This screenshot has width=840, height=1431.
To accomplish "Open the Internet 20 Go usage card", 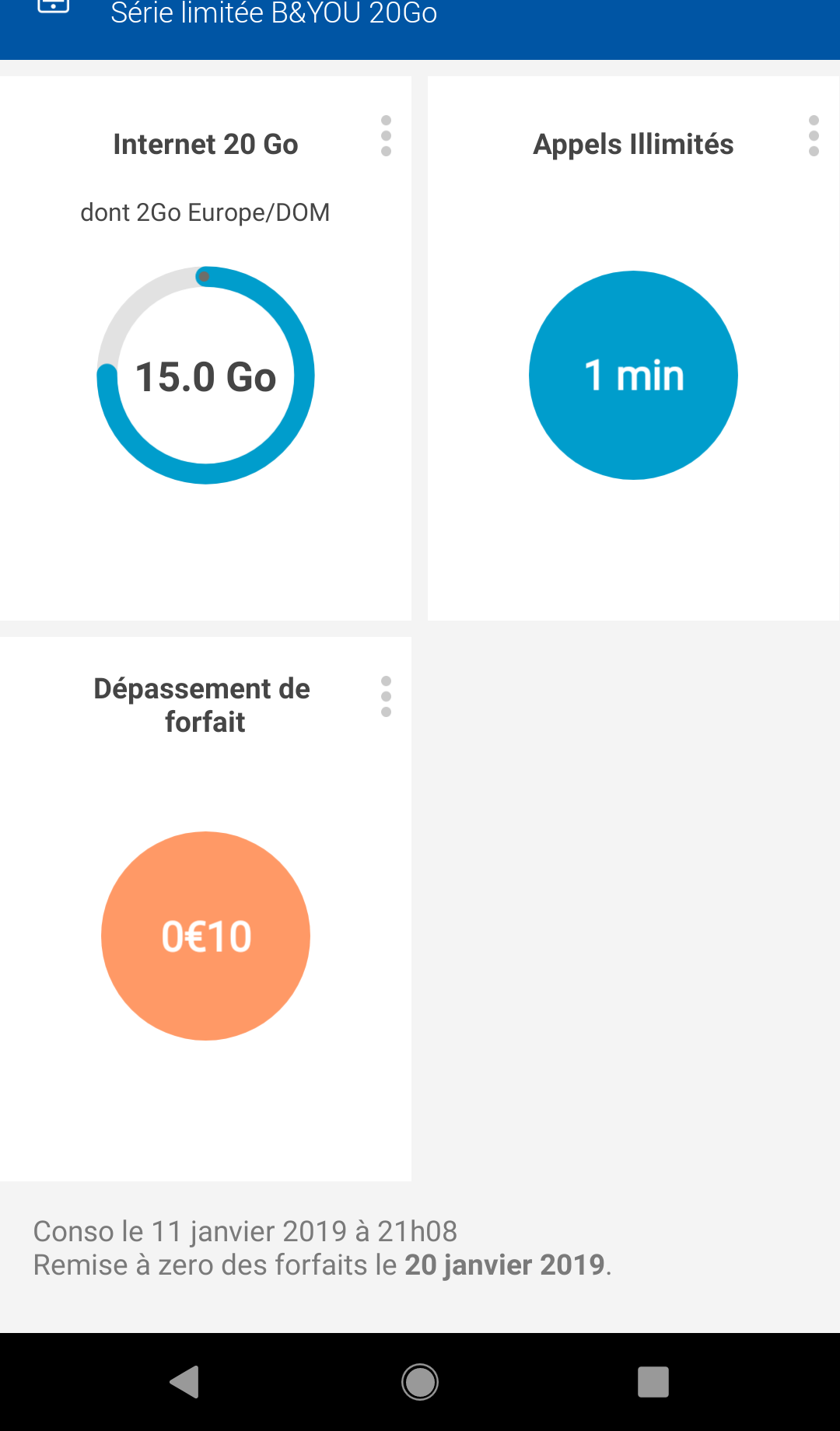I will pos(205,376).
